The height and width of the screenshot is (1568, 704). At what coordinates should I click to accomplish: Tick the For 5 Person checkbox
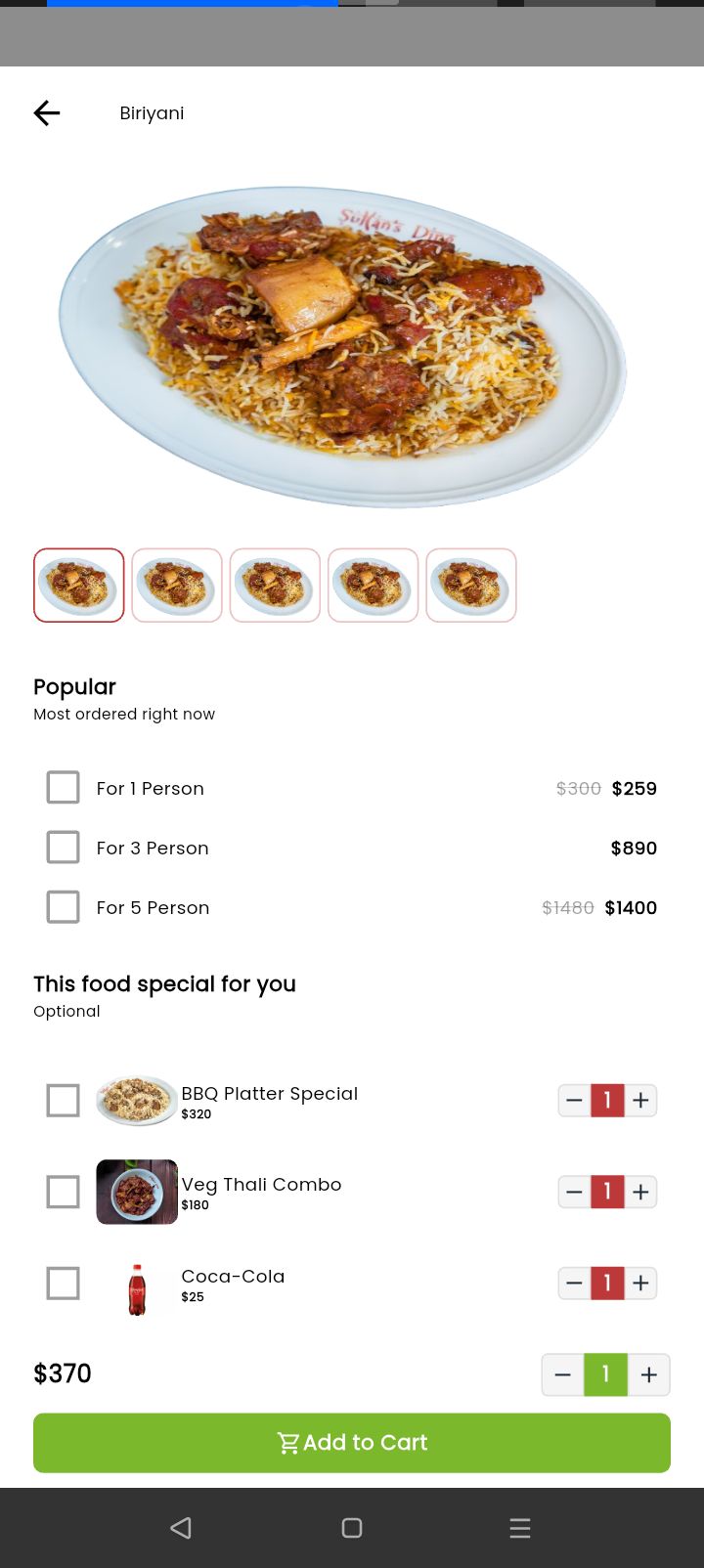(x=64, y=907)
